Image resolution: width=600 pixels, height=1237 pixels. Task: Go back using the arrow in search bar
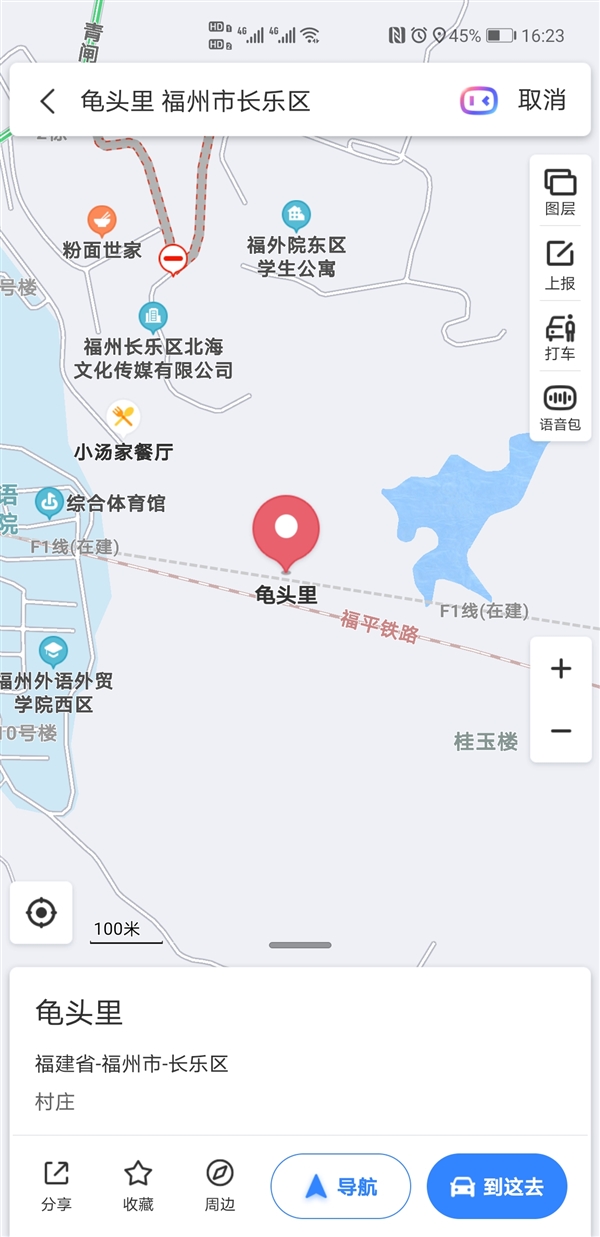pyautogui.click(x=47, y=100)
